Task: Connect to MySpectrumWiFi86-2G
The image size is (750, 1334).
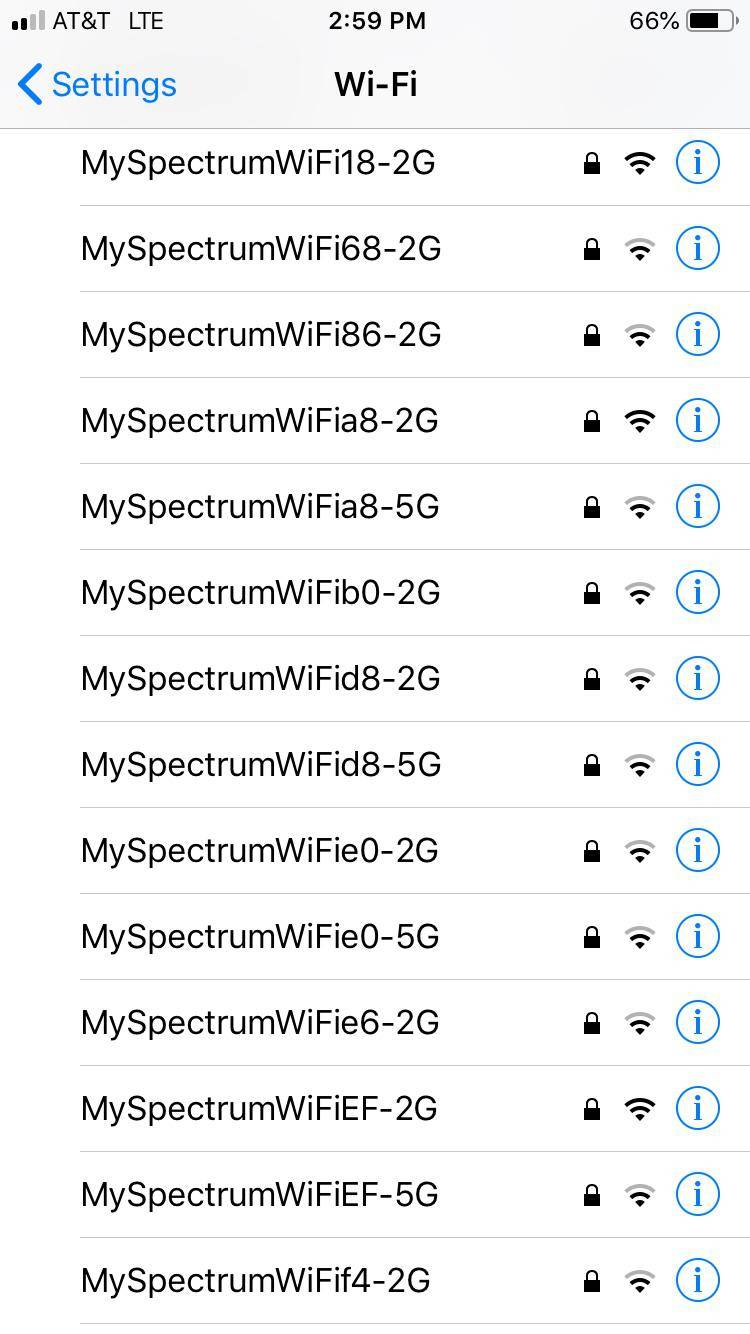Action: [260, 334]
